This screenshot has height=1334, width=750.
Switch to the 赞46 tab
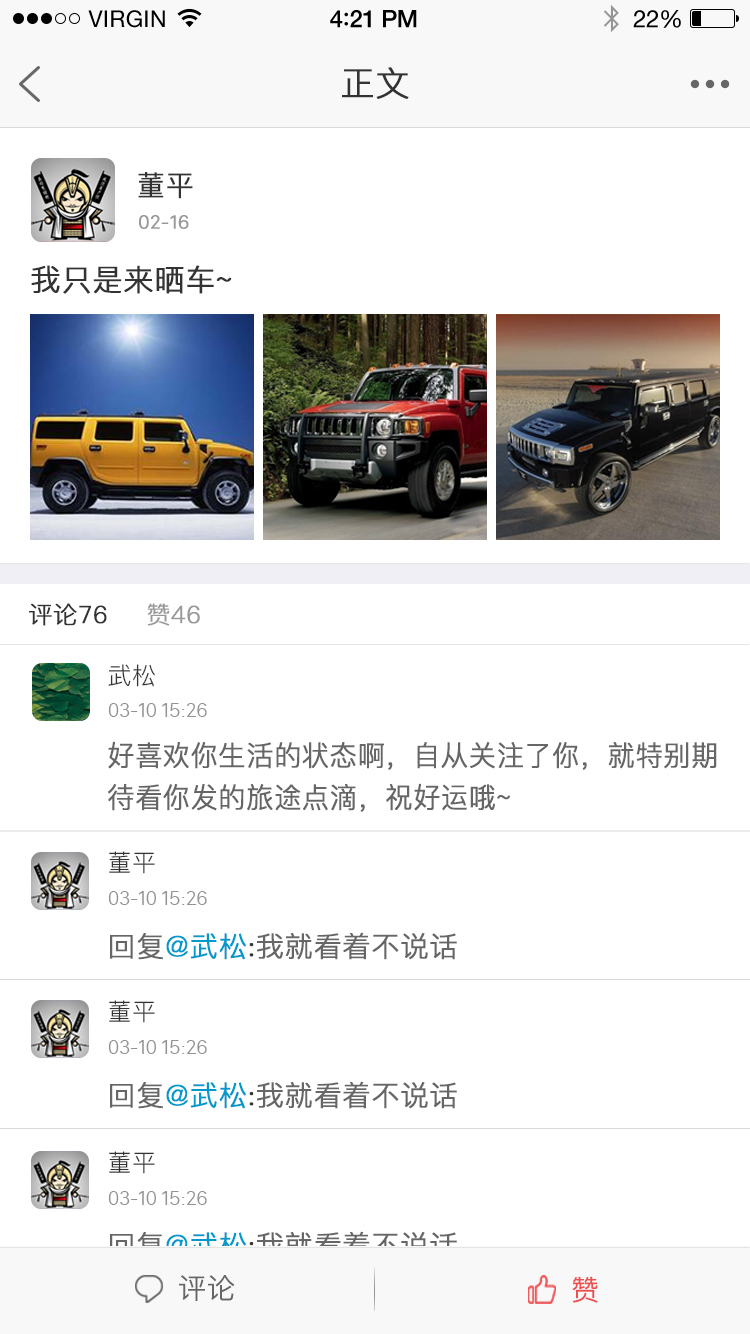pos(174,614)
